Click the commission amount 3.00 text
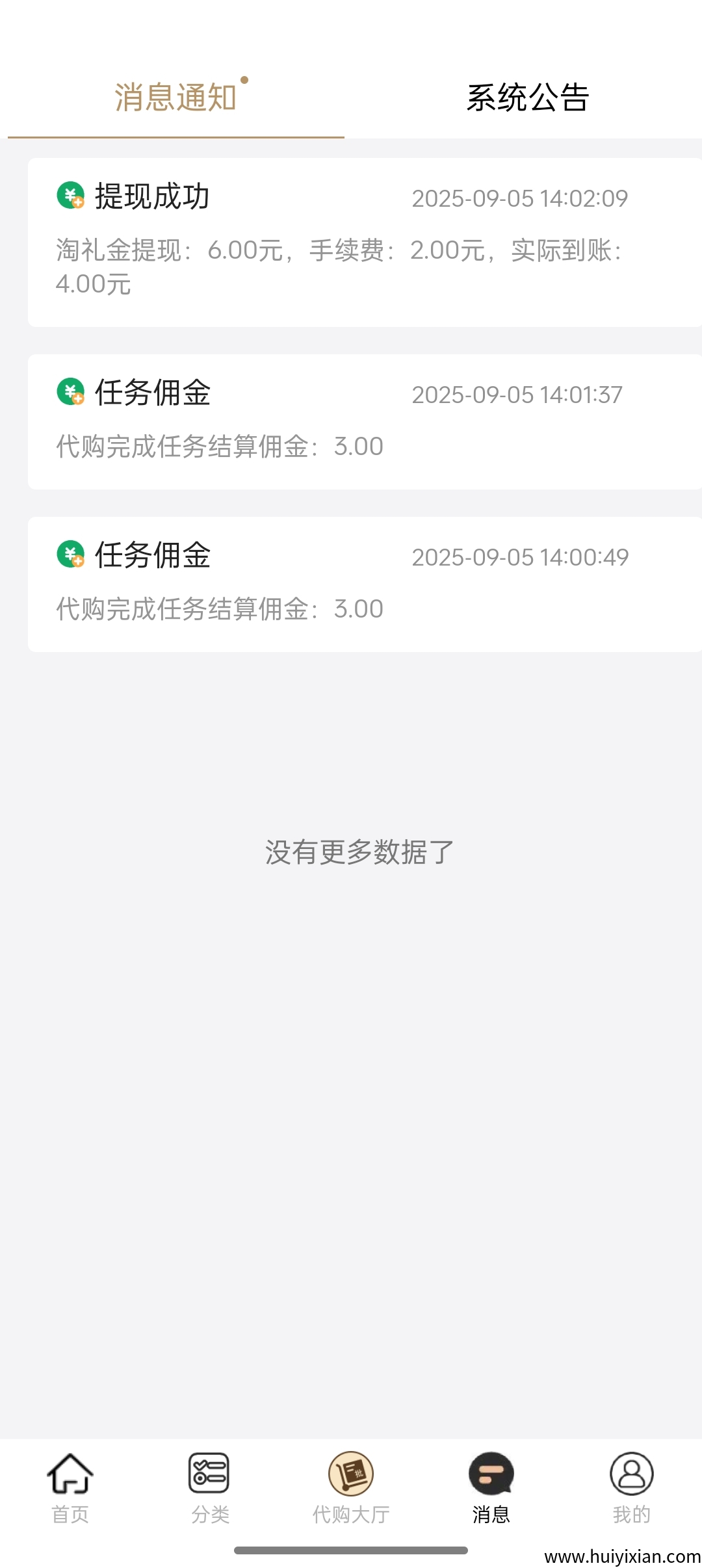Viewport: 702px width, 1568px height. pos(359,446)
